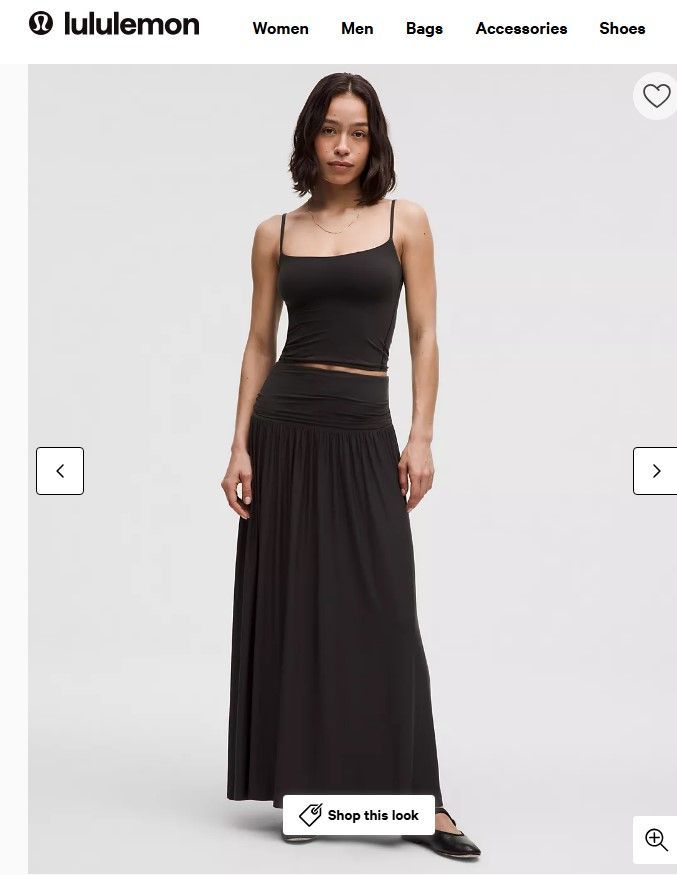Open the Women category
The height and width of the screenshot is (875, 677).
pyautogui.click(x=280, y=28)
